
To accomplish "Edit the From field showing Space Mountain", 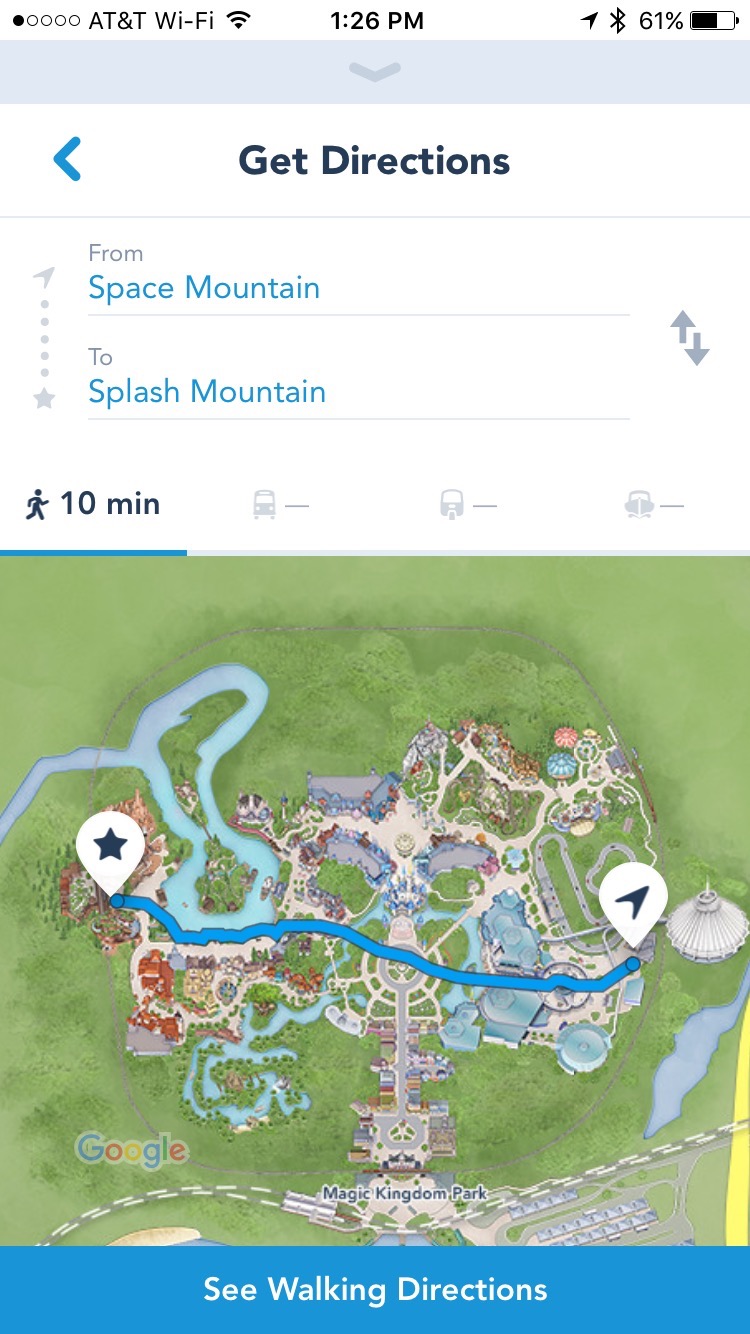I will coord(204,288).
